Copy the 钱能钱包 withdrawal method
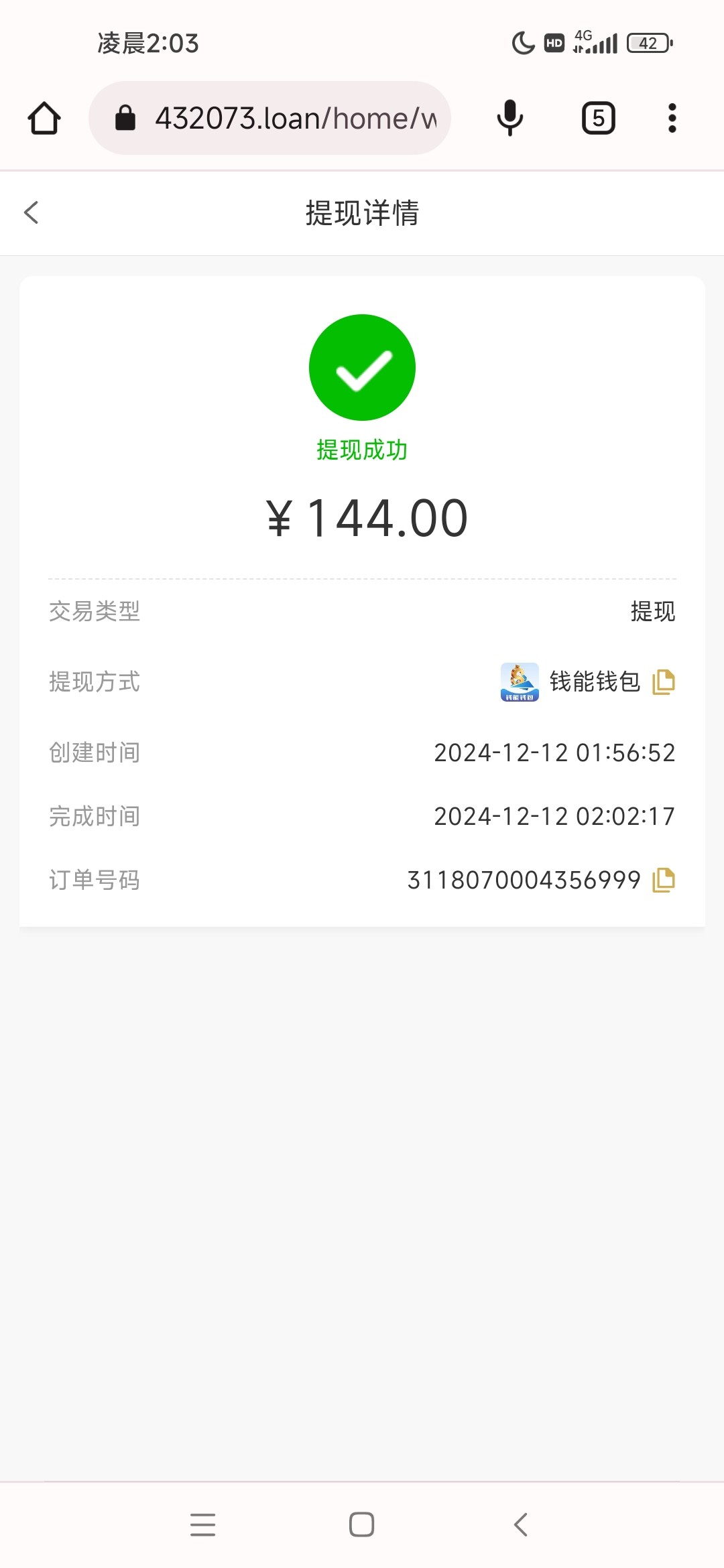The height and width of the screenshot is (1568, 724). 663,682
